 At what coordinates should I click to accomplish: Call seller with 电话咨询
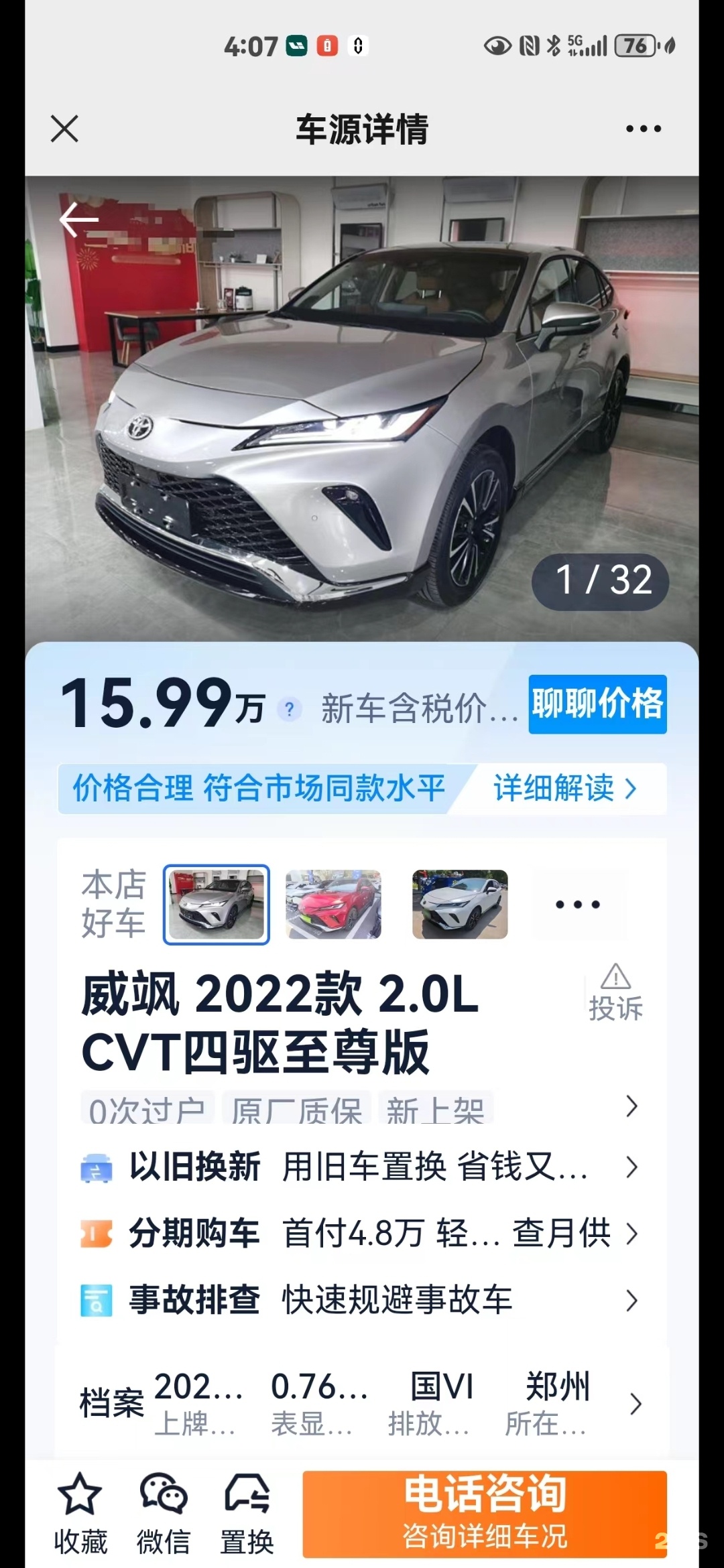coord(484,1513)
